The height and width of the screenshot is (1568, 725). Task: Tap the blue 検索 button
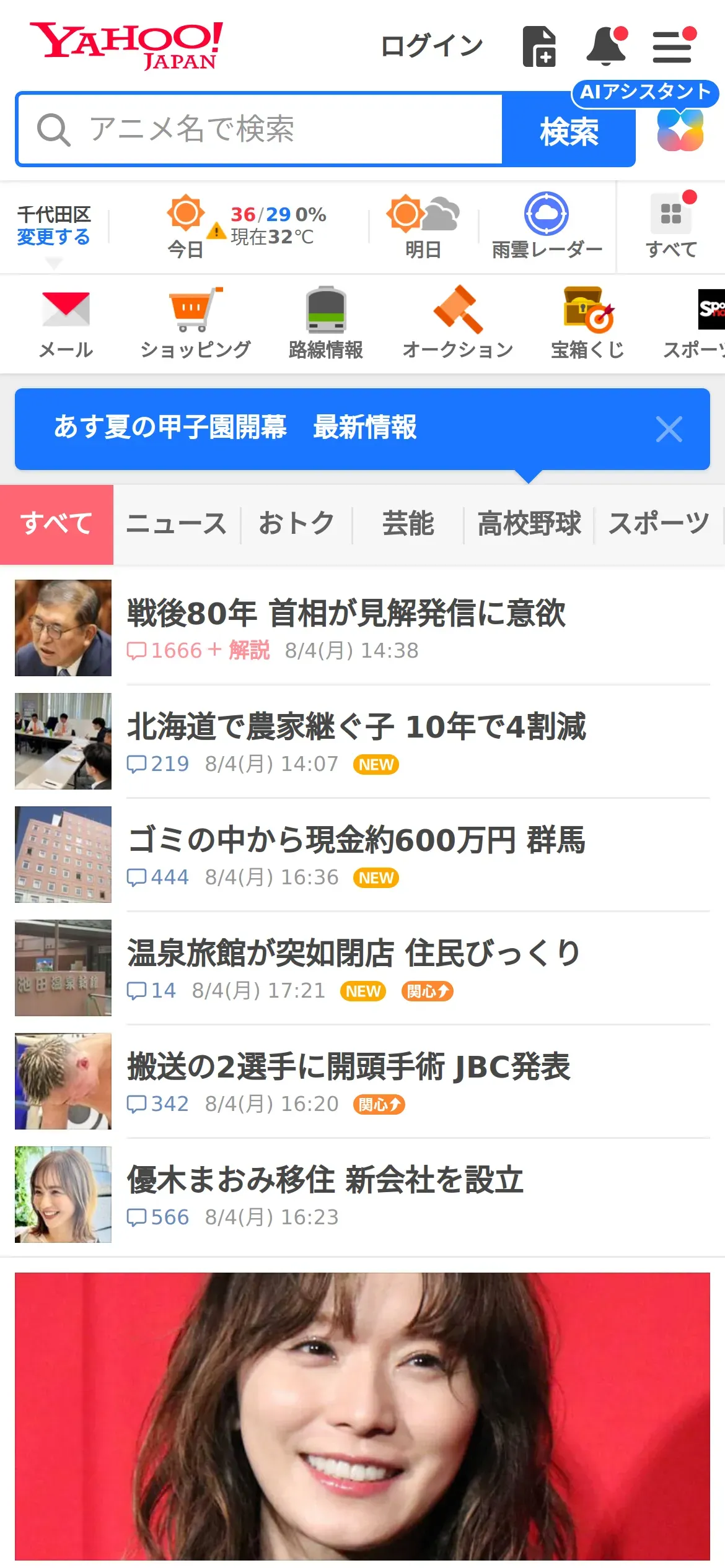pyautogui.click(x=568, y=131)
